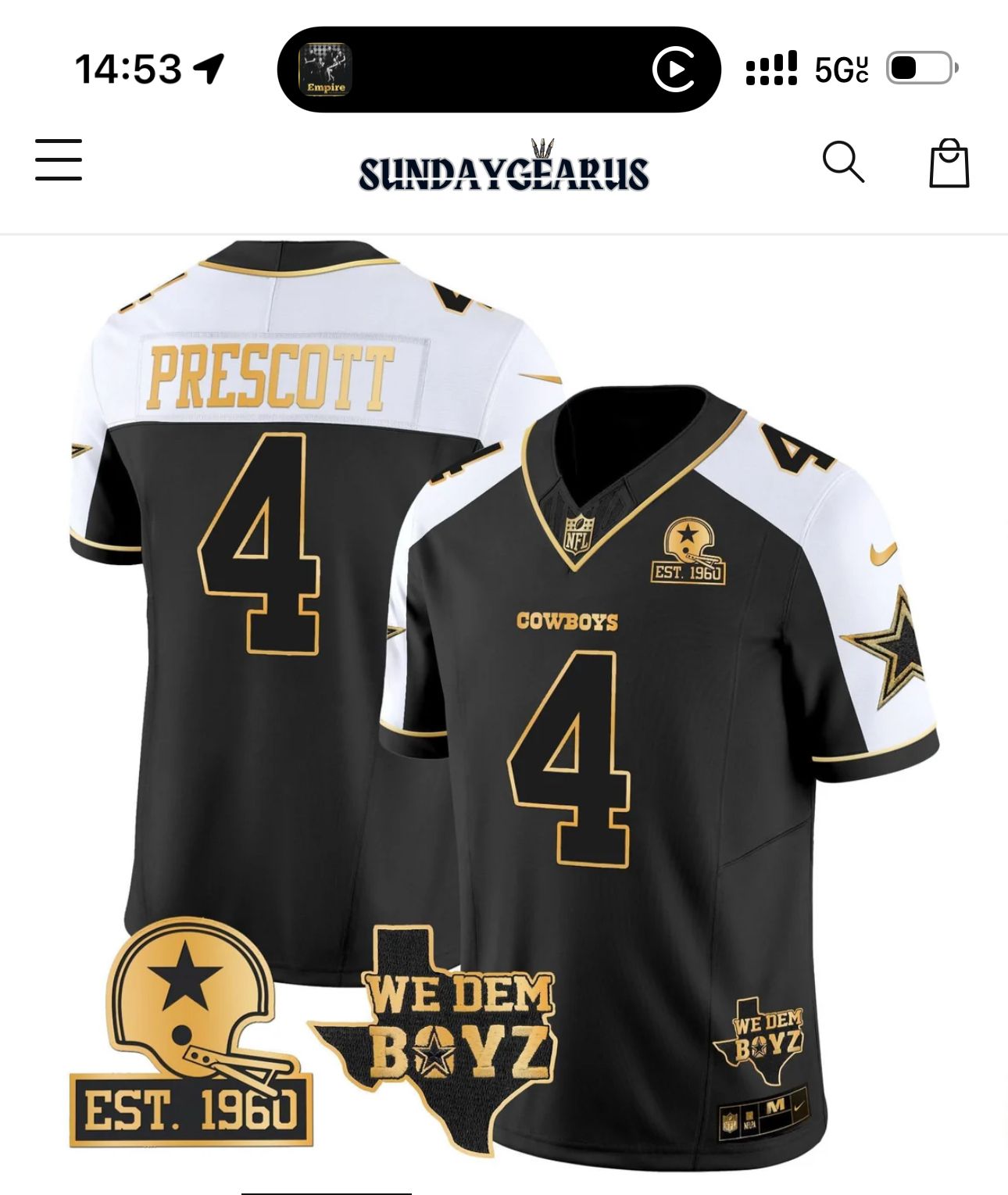Open the Prescott jersey product image

(x=504, y=703)
